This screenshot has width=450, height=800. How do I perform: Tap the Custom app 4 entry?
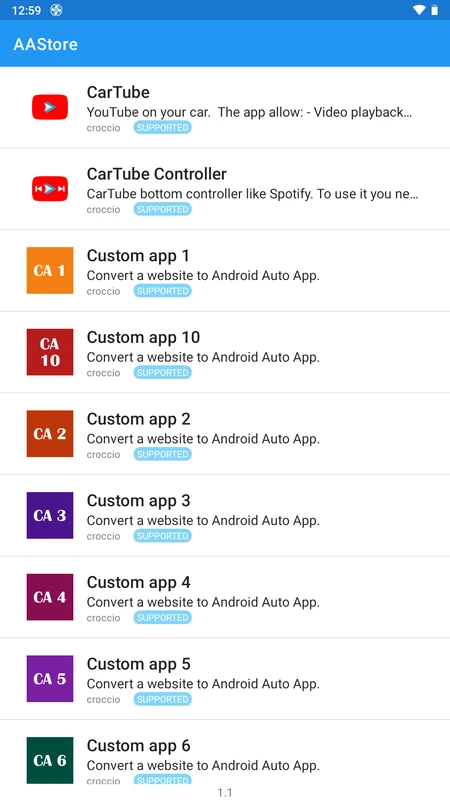[x=225, y=597]
